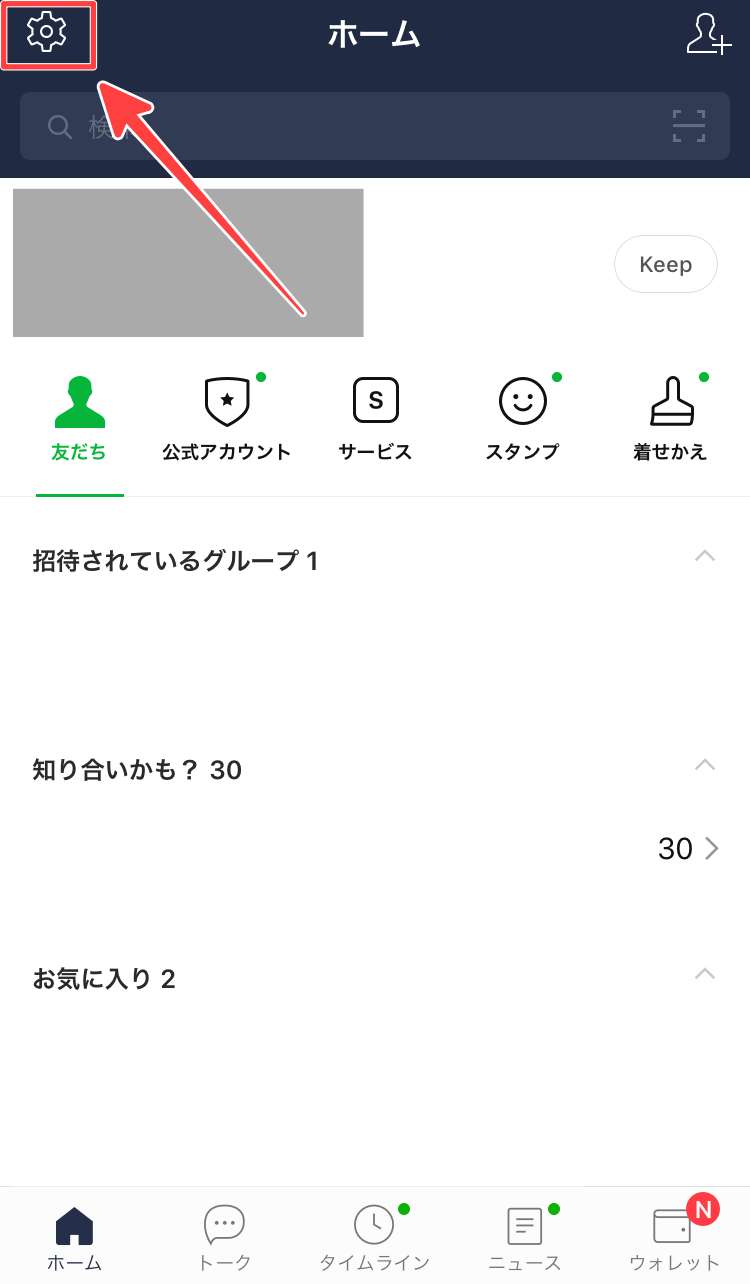750x1284 pixels.
Task: Open settings via the gear icon
Action: 46,33
